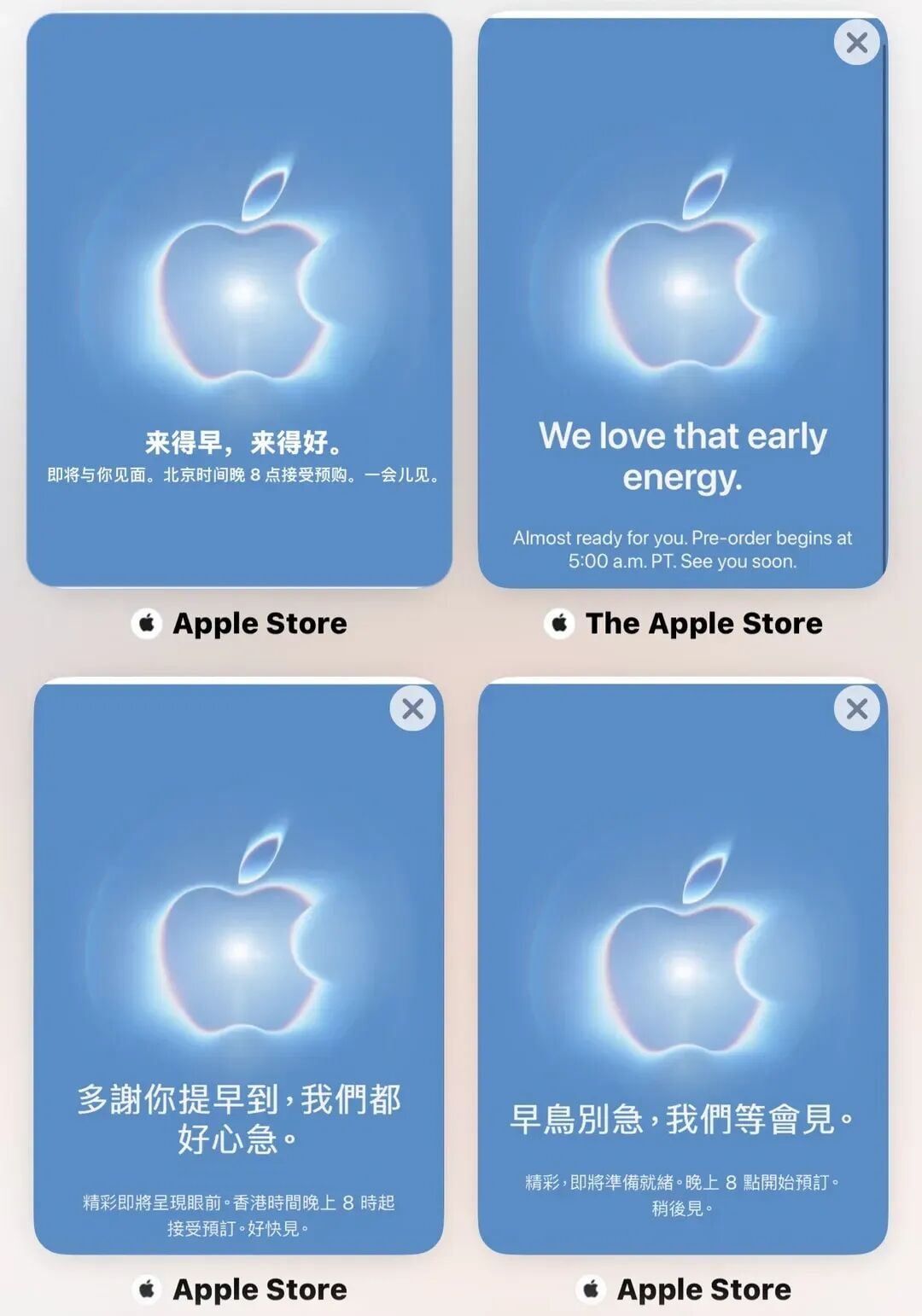The height and width of the screenshot is (1316, 922).
Task: Open the 来得早，来得好 Apple Store tab
Action: [239, 300]
